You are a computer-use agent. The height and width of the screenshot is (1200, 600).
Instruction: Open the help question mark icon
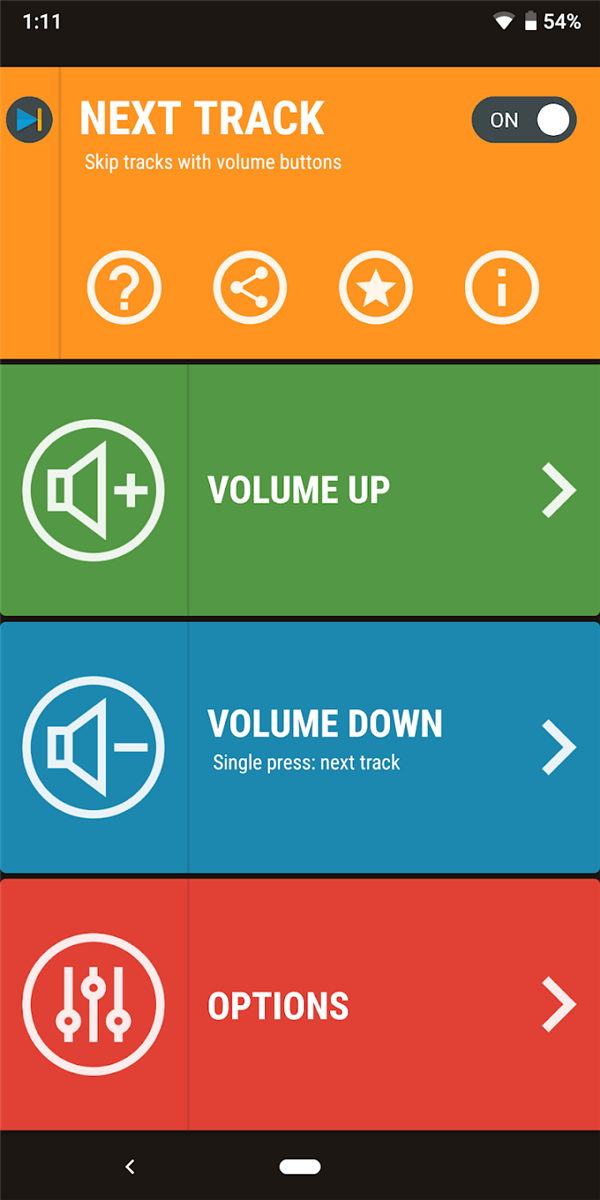[x=124, y=288]
